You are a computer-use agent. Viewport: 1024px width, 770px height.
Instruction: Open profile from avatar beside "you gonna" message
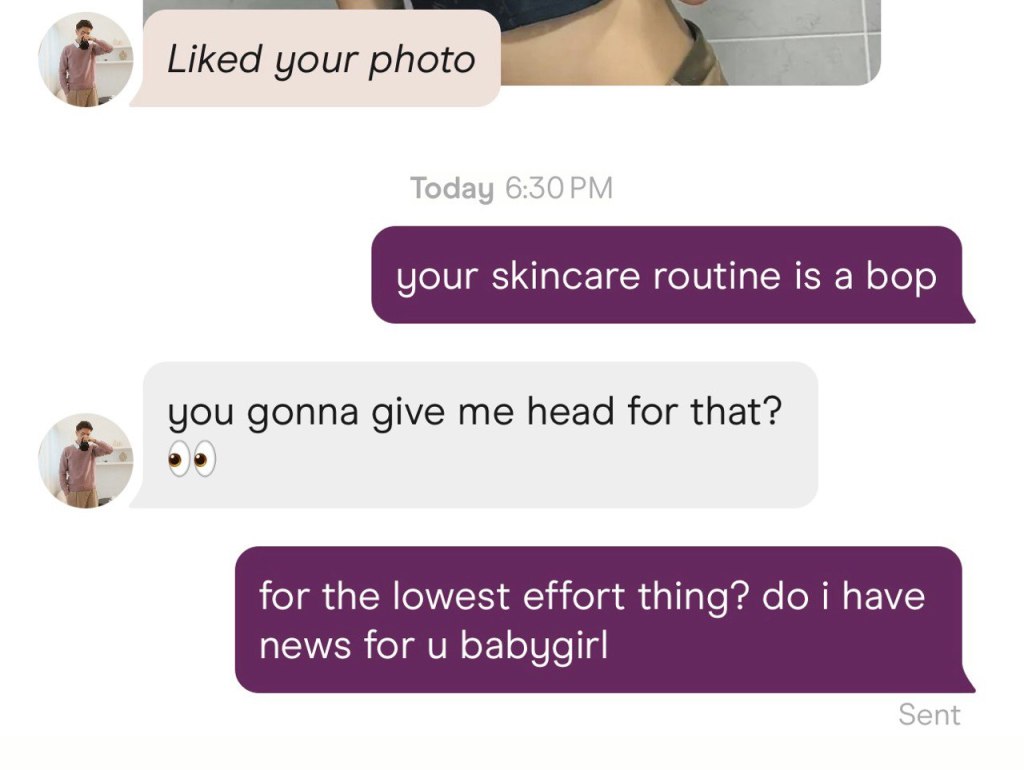click(x=85, y=461)
